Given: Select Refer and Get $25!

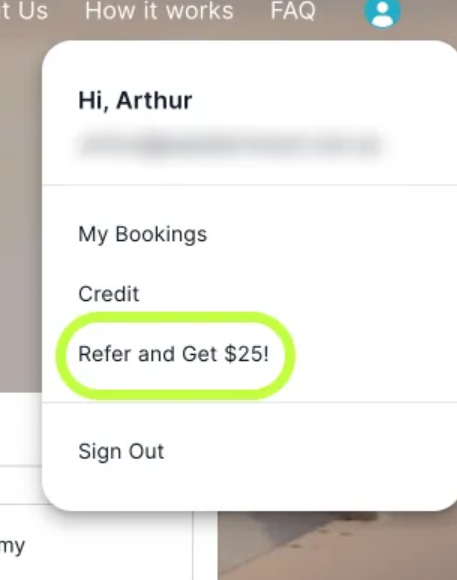Looking at the screenshot, I should 174,354.
